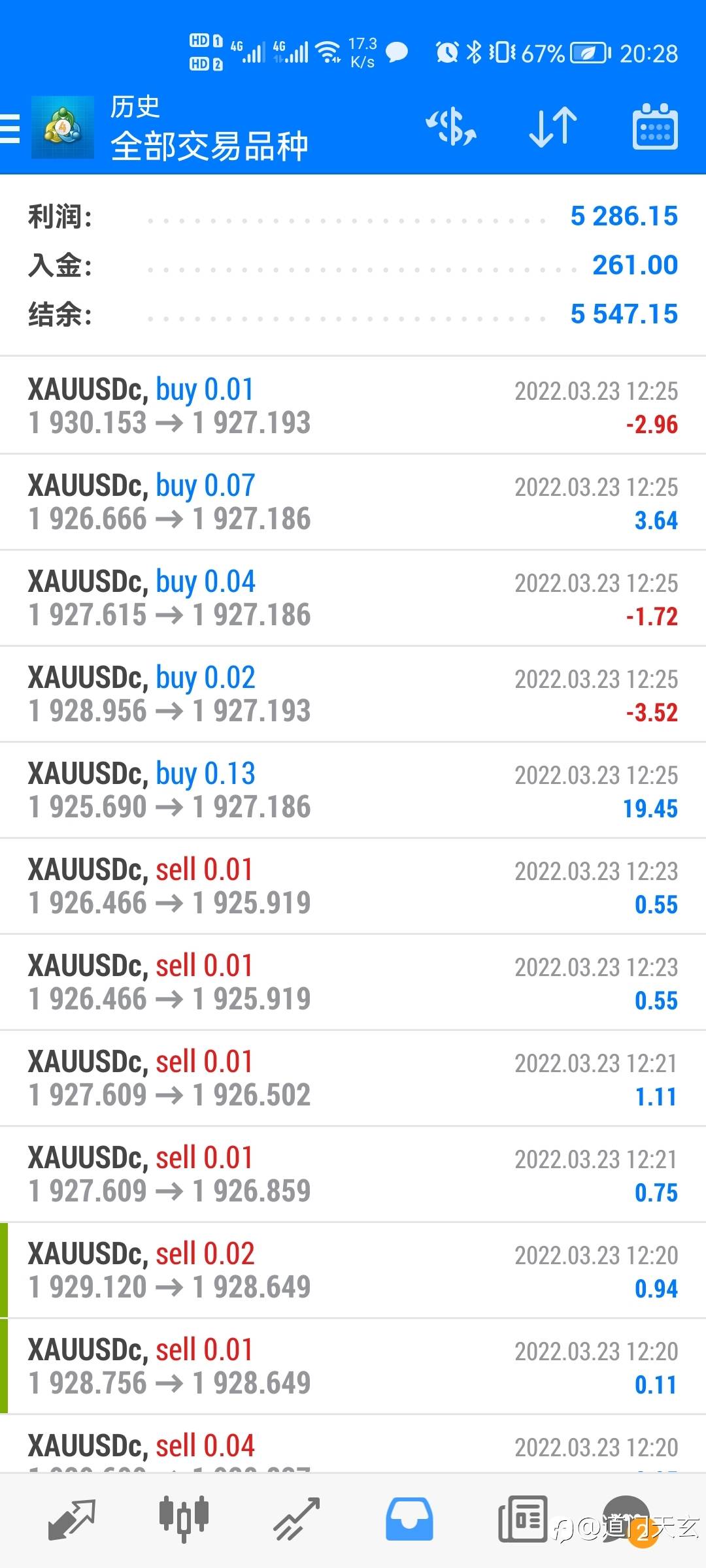Switch to the candlestick chart tab
Viewport: 706px width, 1568px height.
coord(184,1520)
